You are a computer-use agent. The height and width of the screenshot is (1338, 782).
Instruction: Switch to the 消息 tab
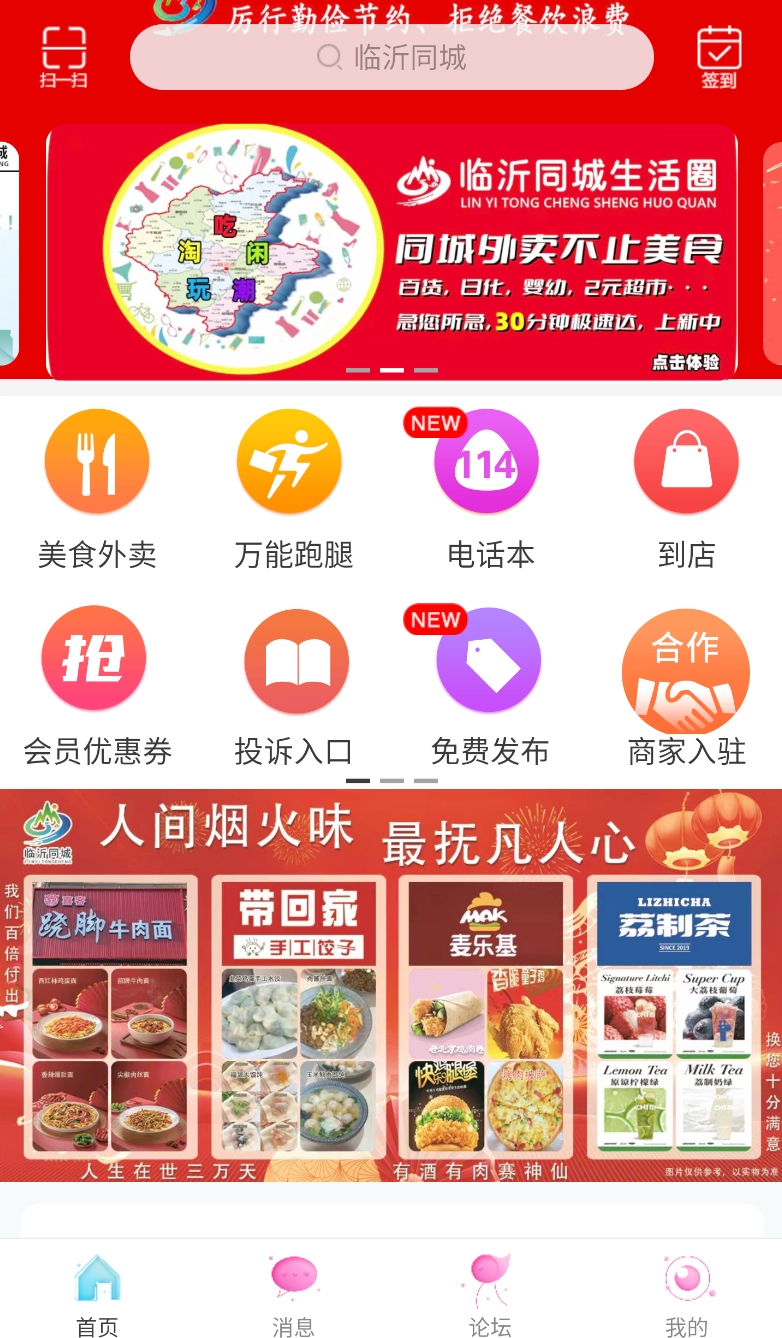click(x=293, y=1295)
